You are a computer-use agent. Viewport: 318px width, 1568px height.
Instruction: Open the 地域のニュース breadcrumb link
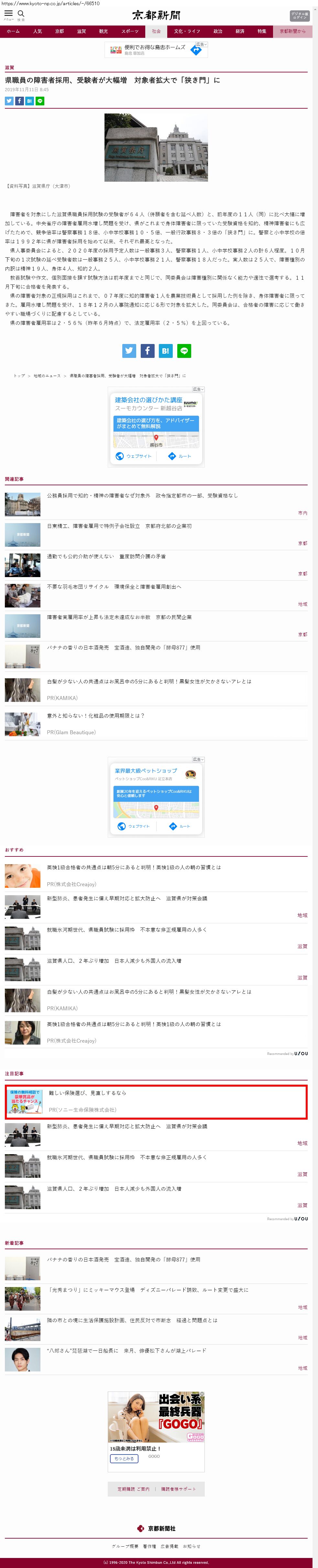tap(47, 376)
